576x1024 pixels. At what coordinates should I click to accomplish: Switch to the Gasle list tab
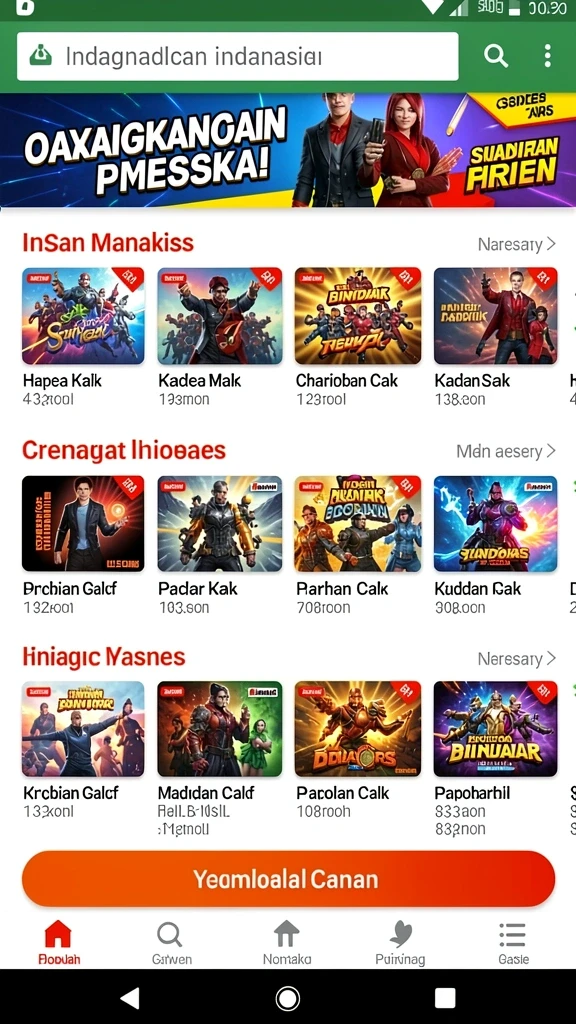513,944
